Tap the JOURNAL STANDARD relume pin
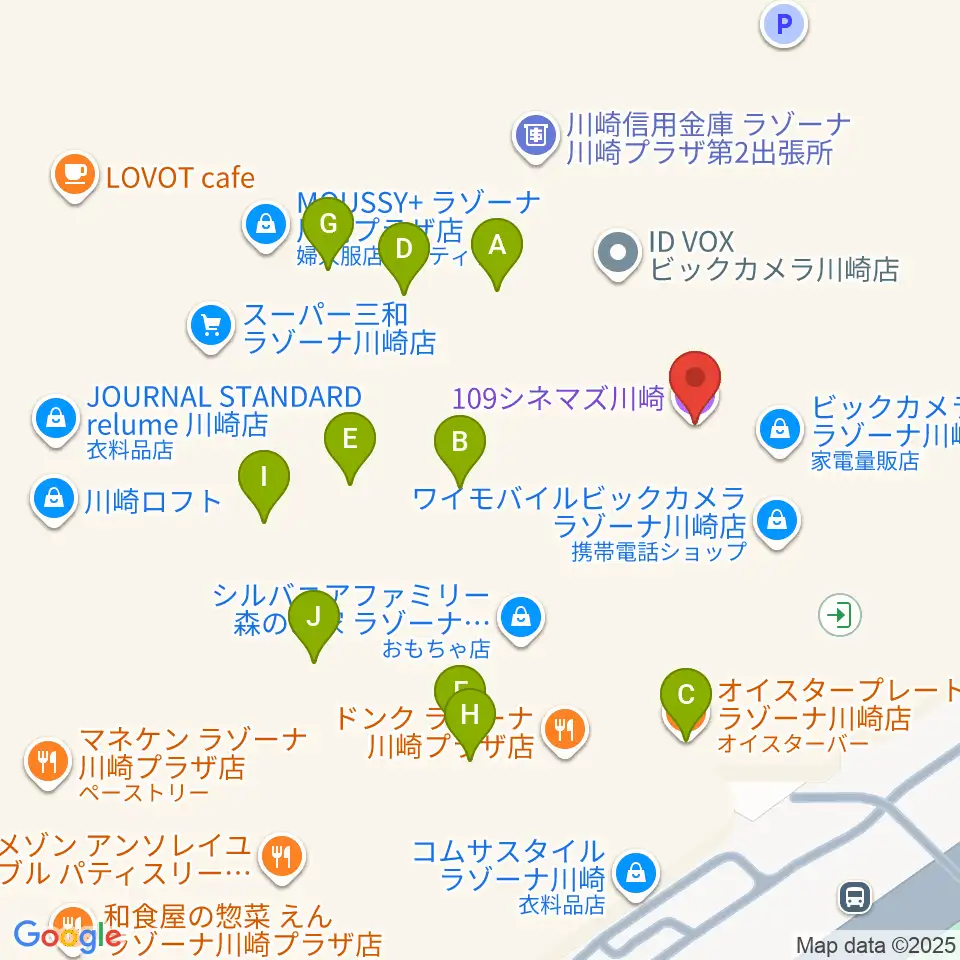Image resolution: width=960 pixels, height=960 pixels. click(x=56, y=420)
